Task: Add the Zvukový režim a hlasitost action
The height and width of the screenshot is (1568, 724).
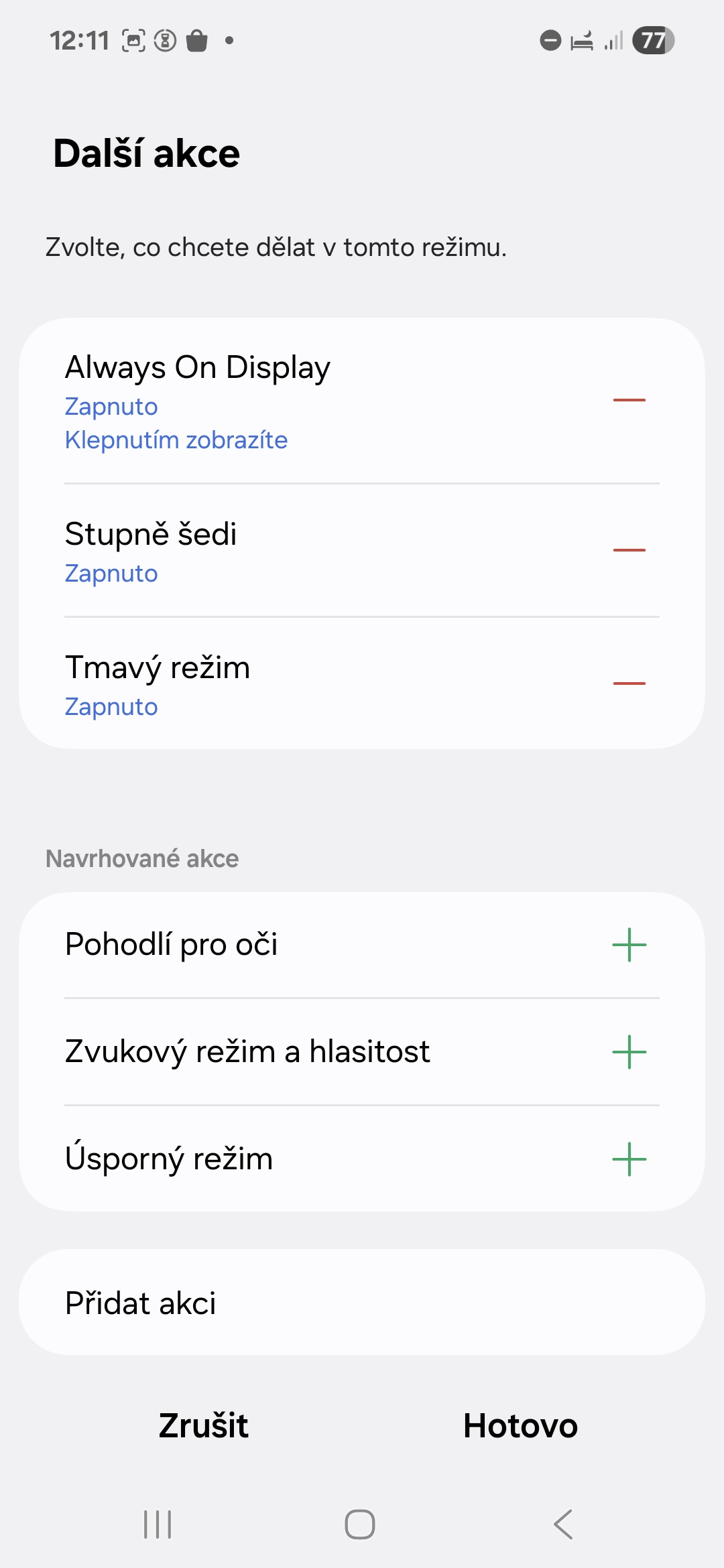Action: (629, 1052)
